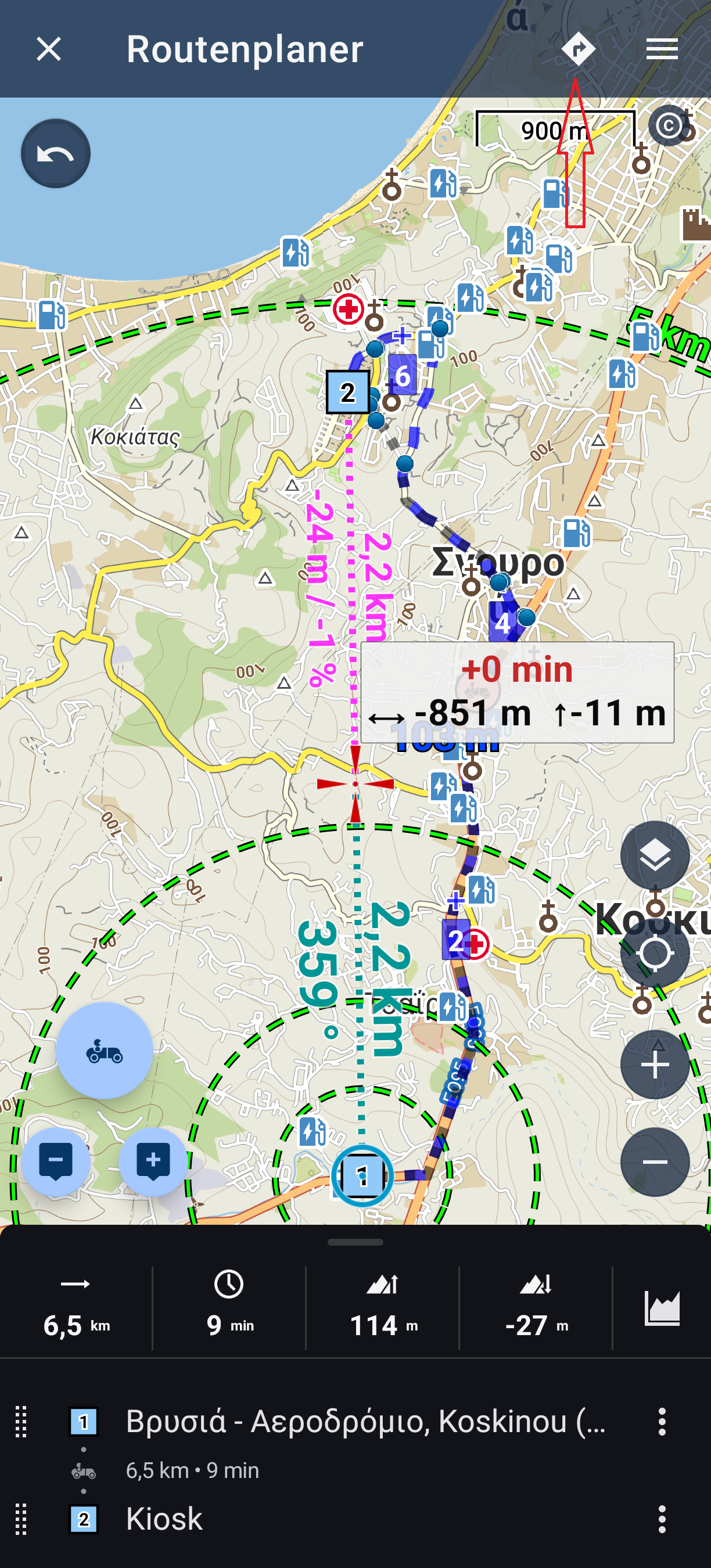Select the Βρυσιά - Αεροδρόμιο waypoint row
The image size is (711, 1568).
click(x=355, y=1422)
